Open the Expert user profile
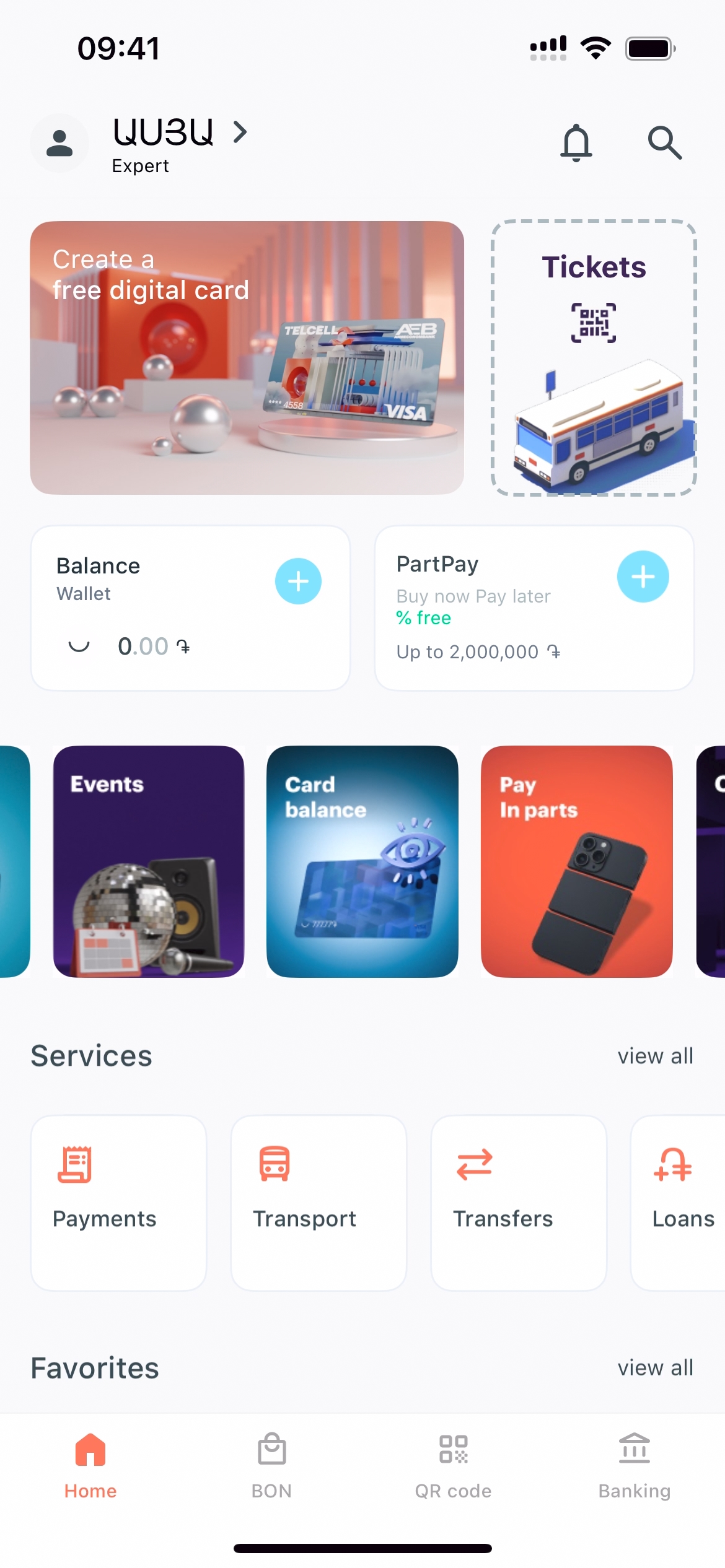The image size is (725, 1568). (149, 143)
